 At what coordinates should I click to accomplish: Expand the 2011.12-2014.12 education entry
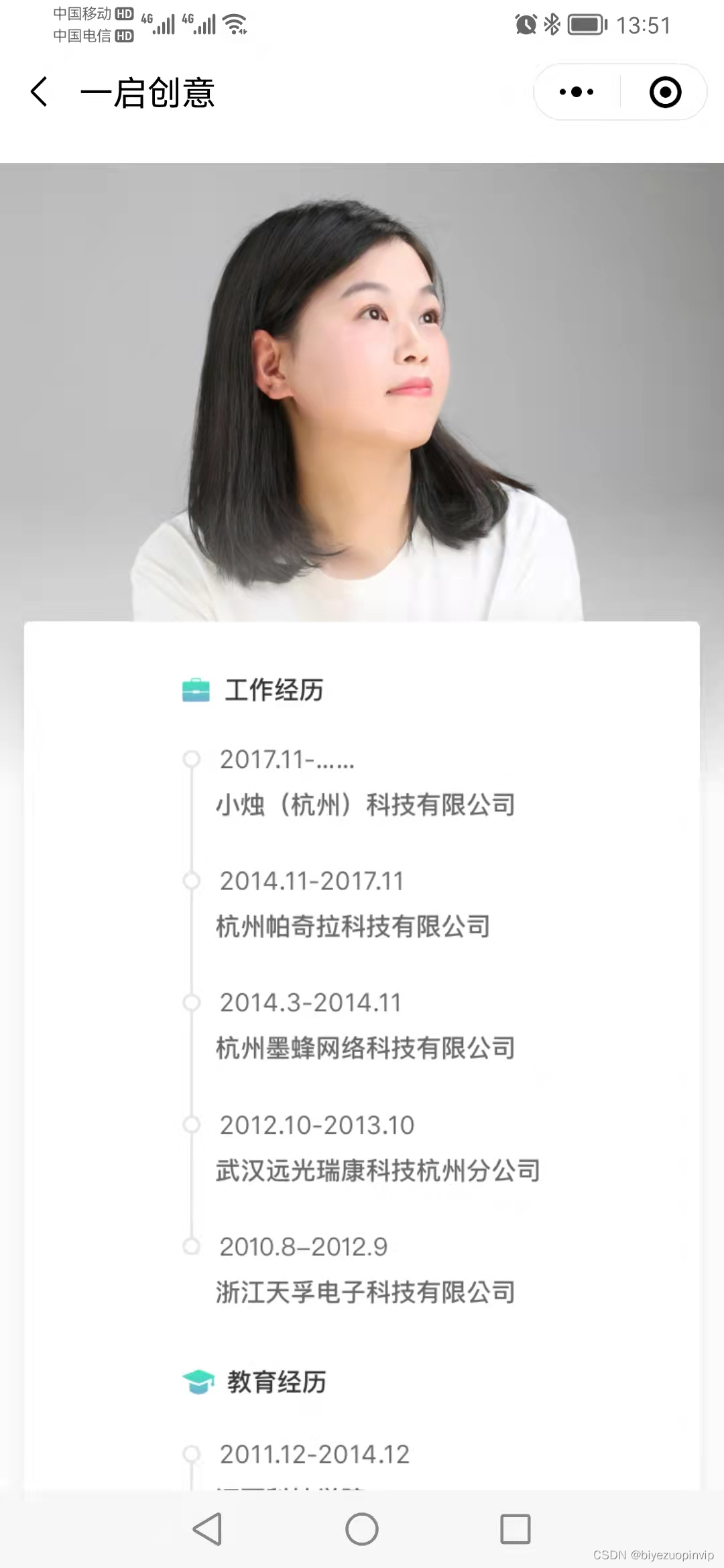tap(315, 1454)
